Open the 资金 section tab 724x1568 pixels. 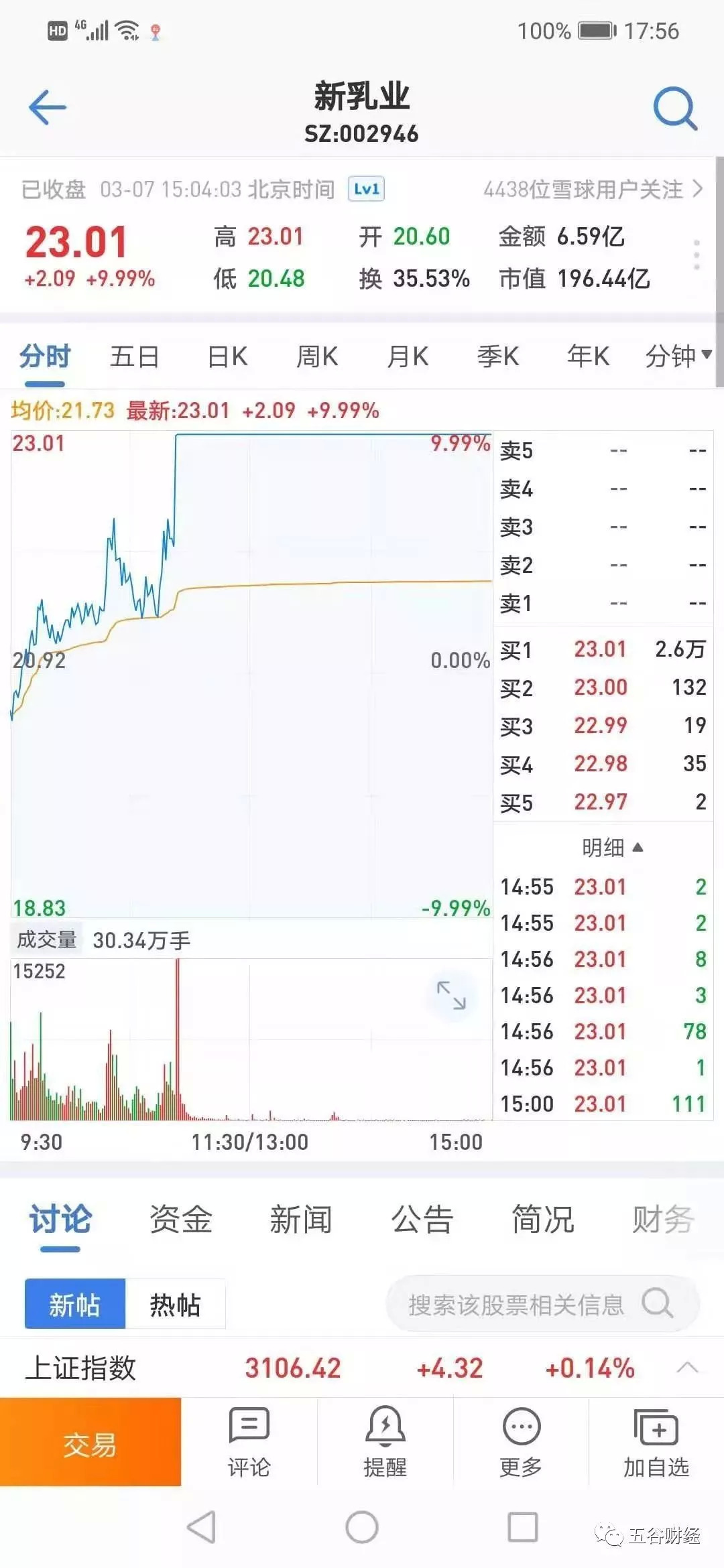180,1219
